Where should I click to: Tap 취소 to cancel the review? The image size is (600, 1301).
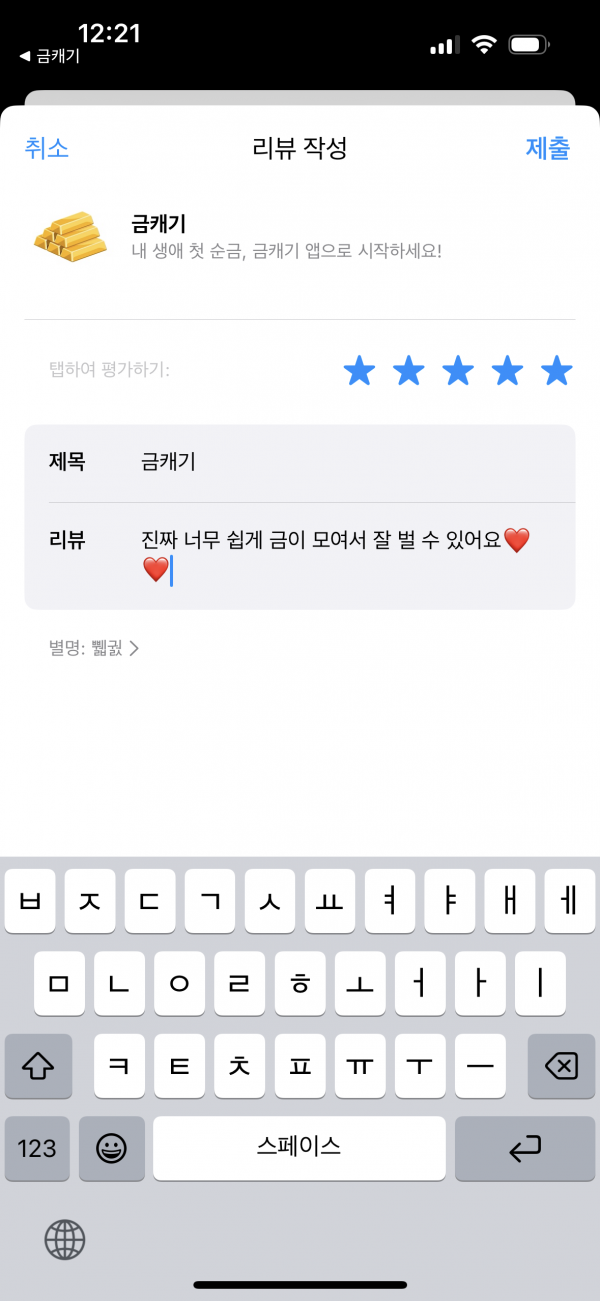(46, 149)
